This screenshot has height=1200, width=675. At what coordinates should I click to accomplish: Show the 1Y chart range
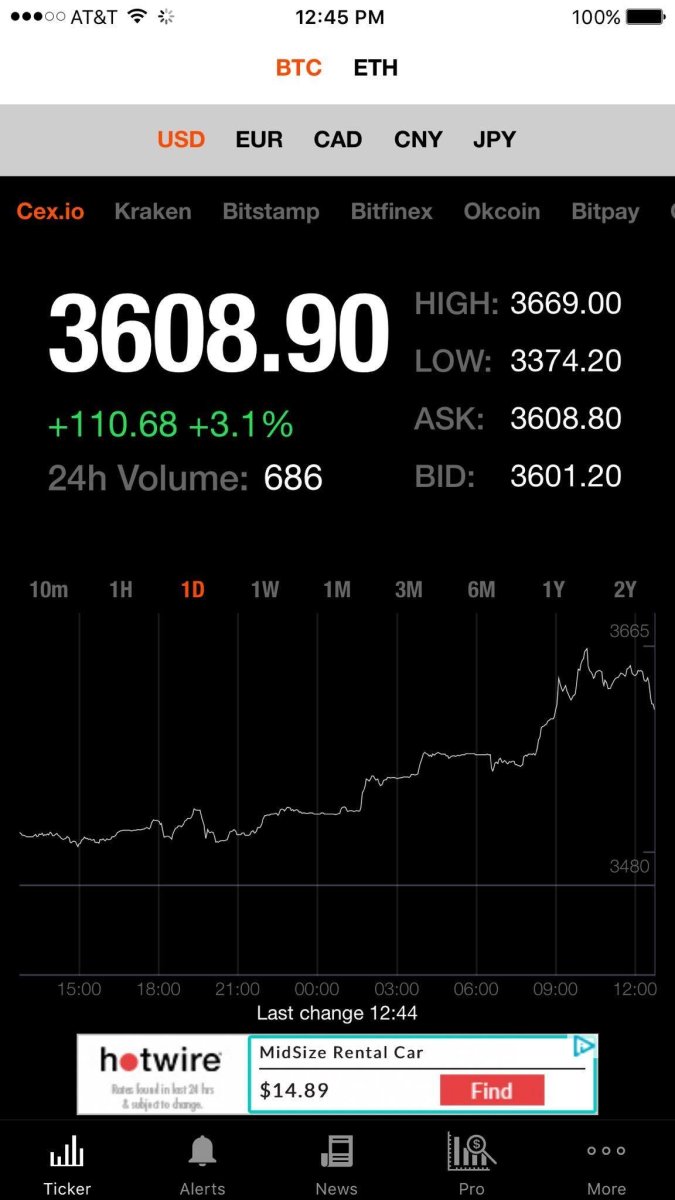click(553, 590)
